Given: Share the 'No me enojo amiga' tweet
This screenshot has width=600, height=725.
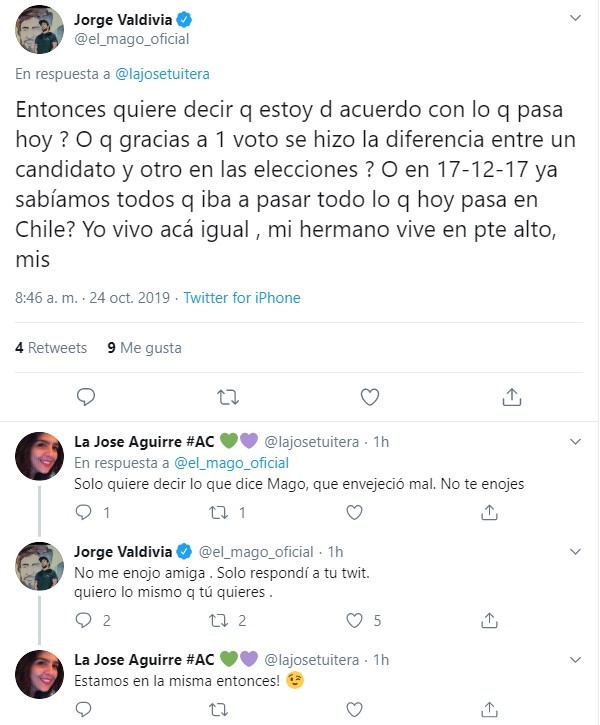Looking at the screenshot, I should click(x=490, y=621).
